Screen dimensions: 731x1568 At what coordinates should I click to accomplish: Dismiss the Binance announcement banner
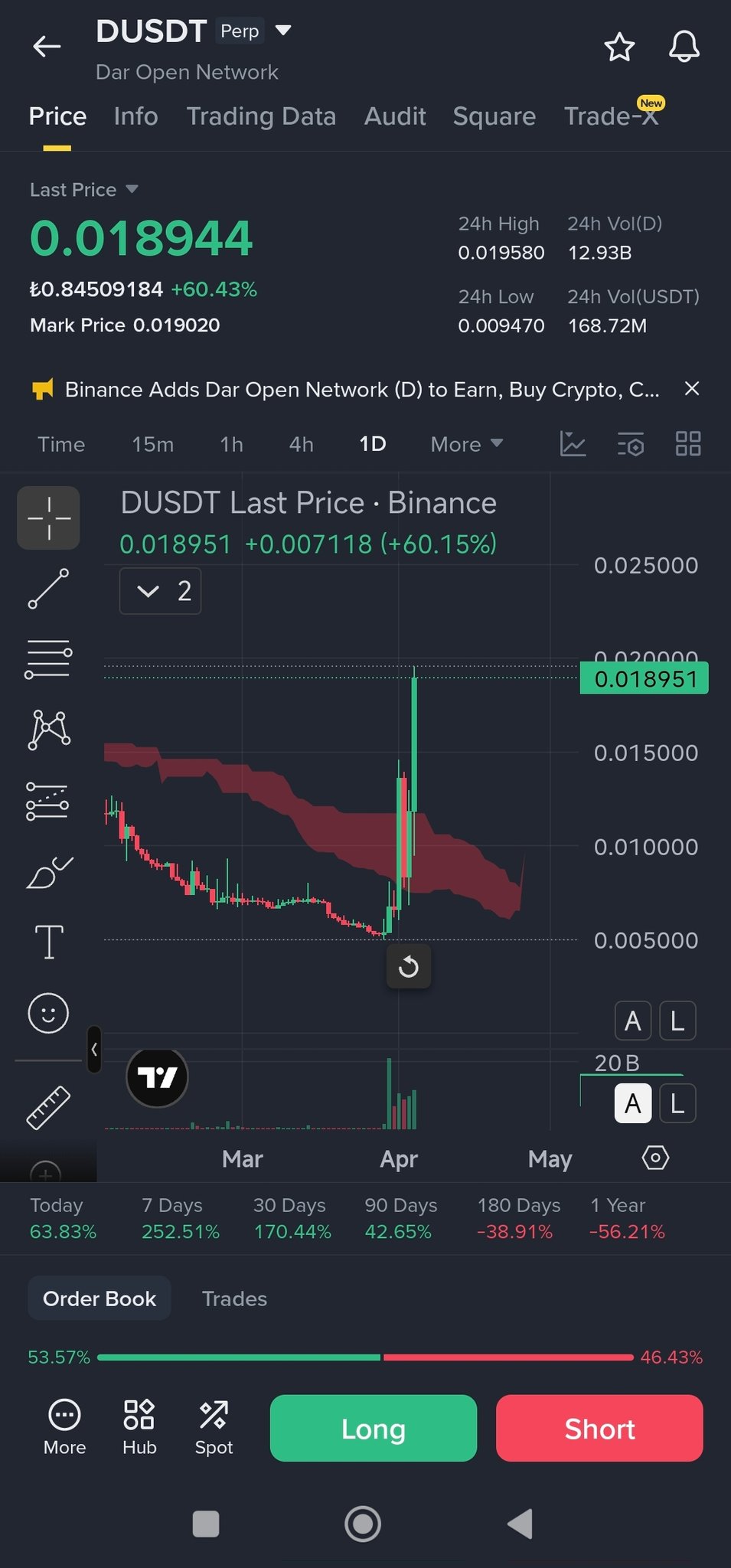(x=692, y=389)
